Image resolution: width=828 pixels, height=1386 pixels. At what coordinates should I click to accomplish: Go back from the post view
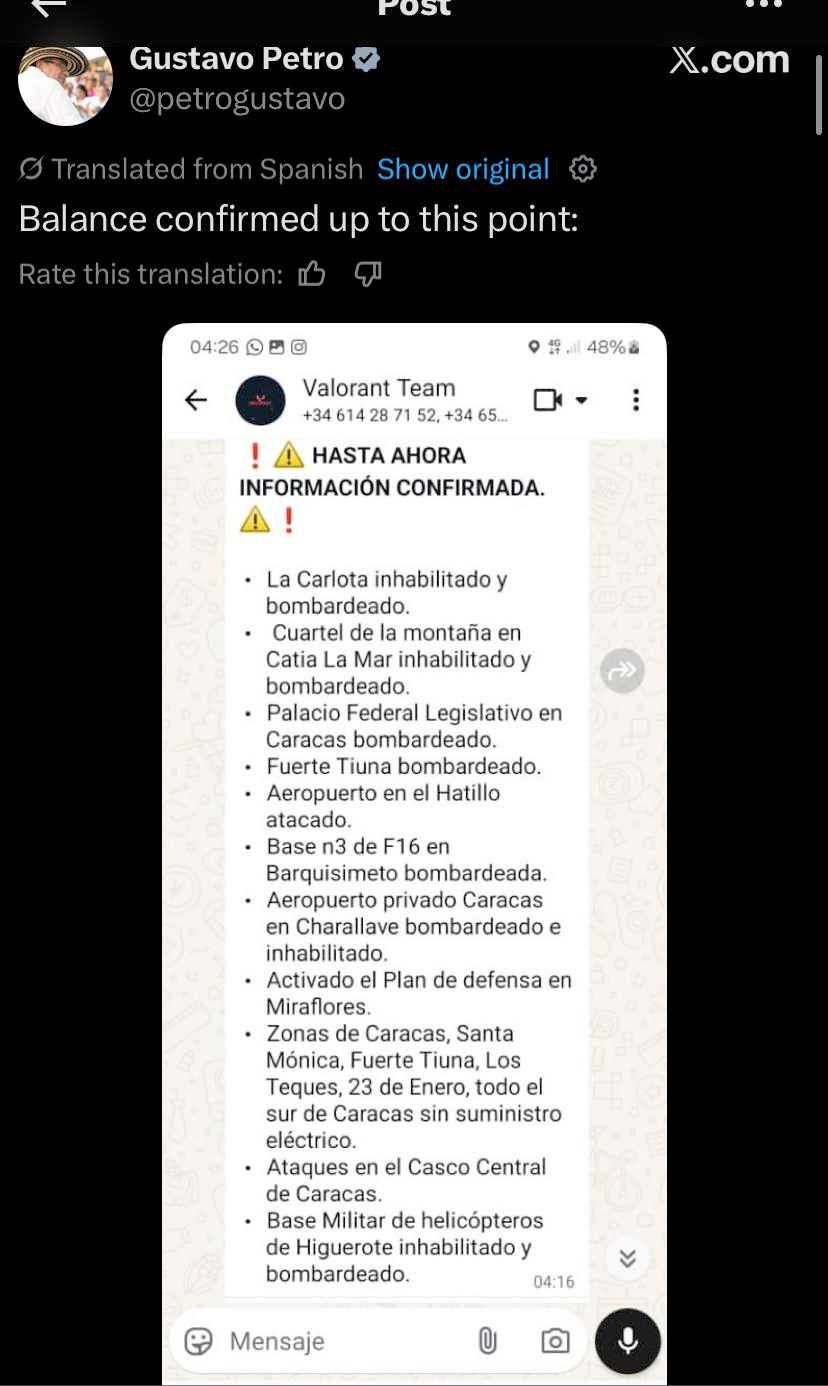(48, 8)
